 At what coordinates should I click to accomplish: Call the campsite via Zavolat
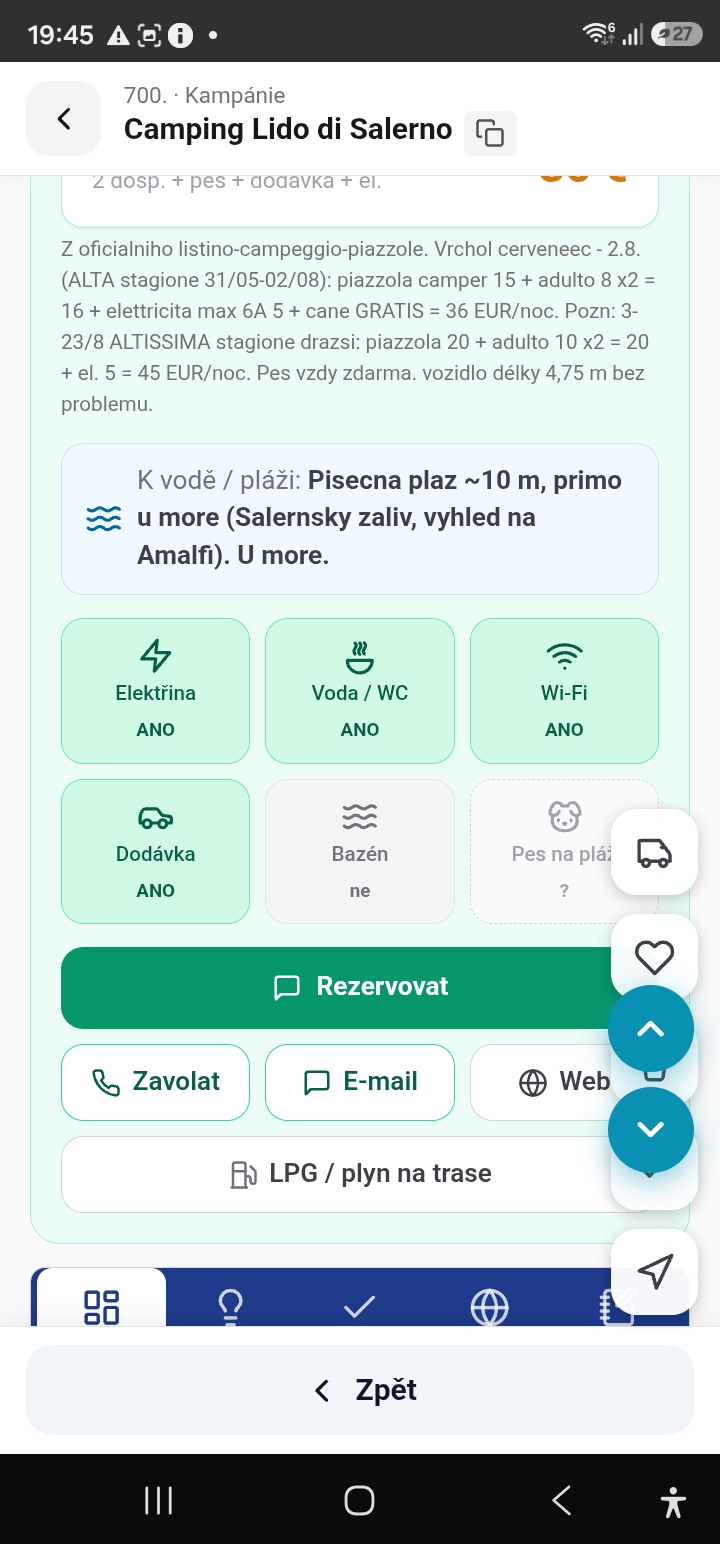pos(155,1082)
